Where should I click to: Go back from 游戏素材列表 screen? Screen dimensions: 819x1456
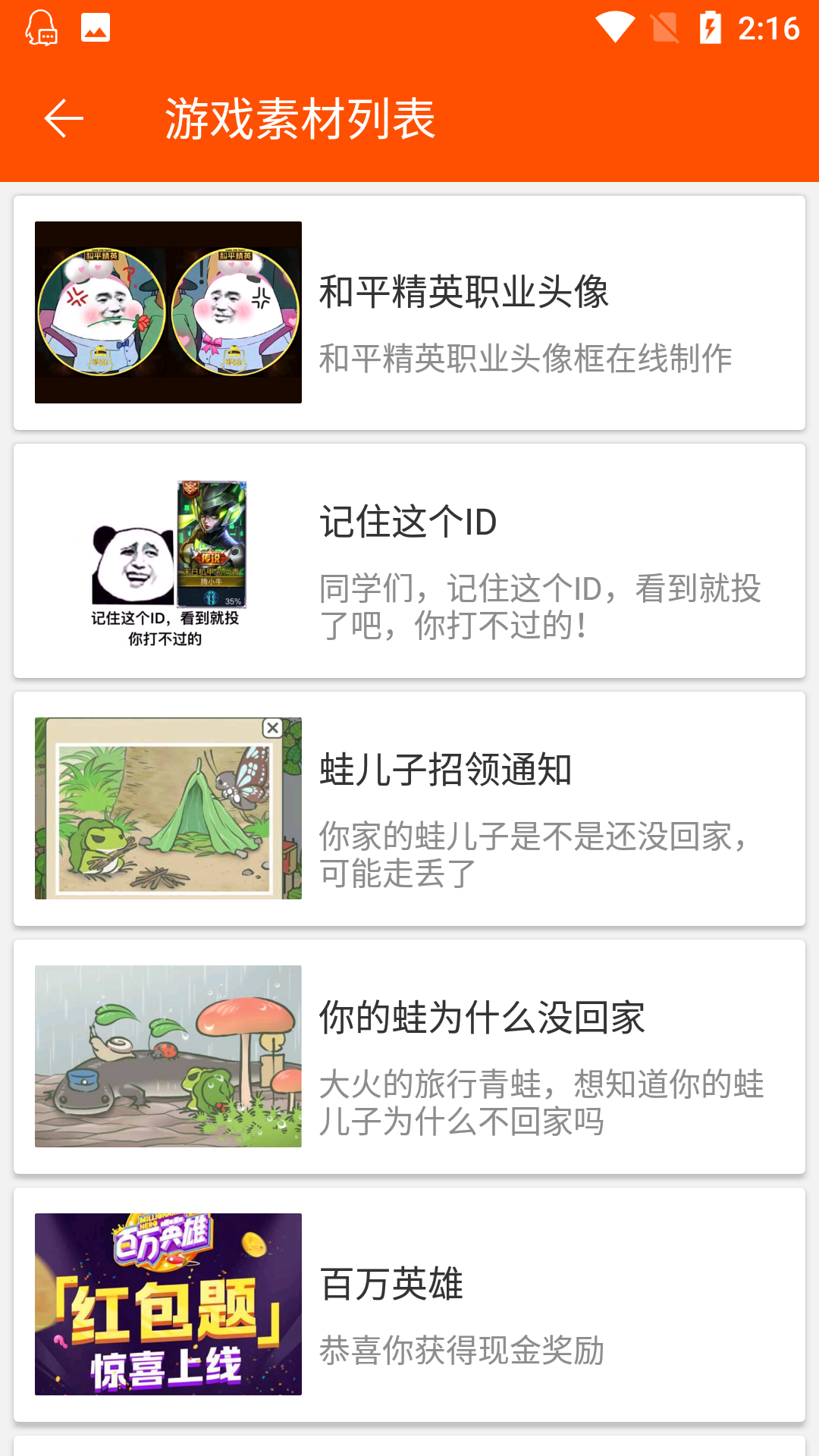click(64, 119)
